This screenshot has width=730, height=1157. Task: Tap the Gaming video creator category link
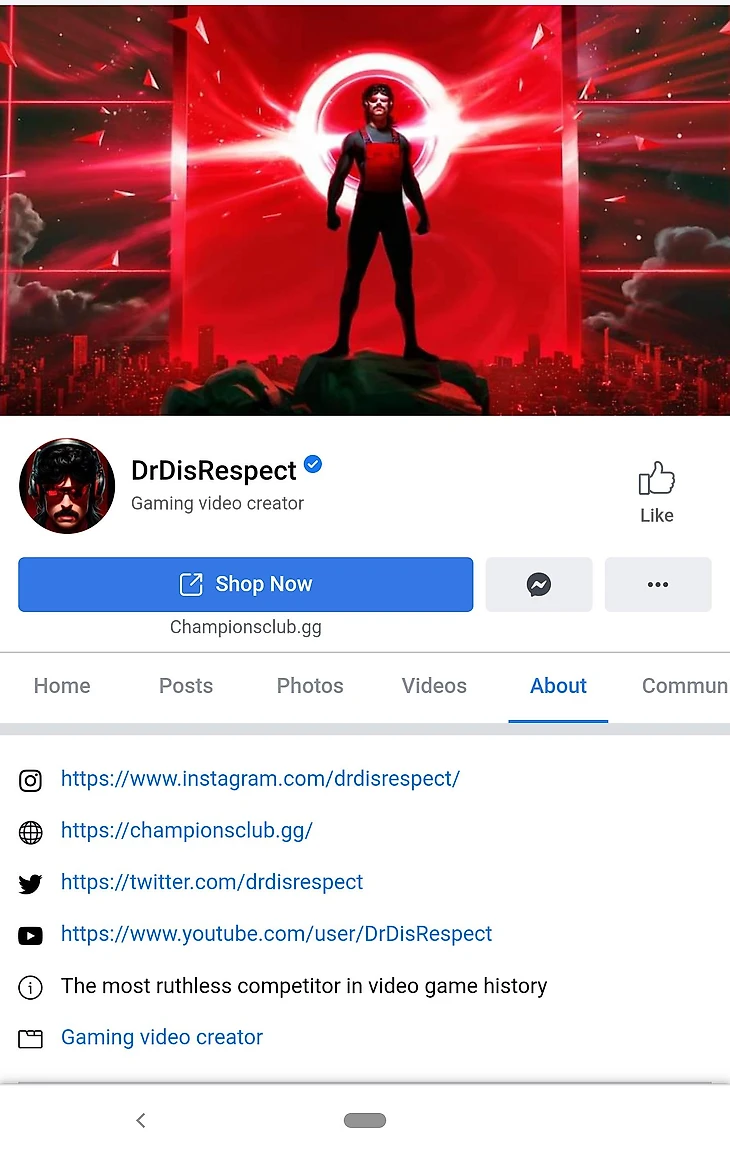(x=162, y=1037)
